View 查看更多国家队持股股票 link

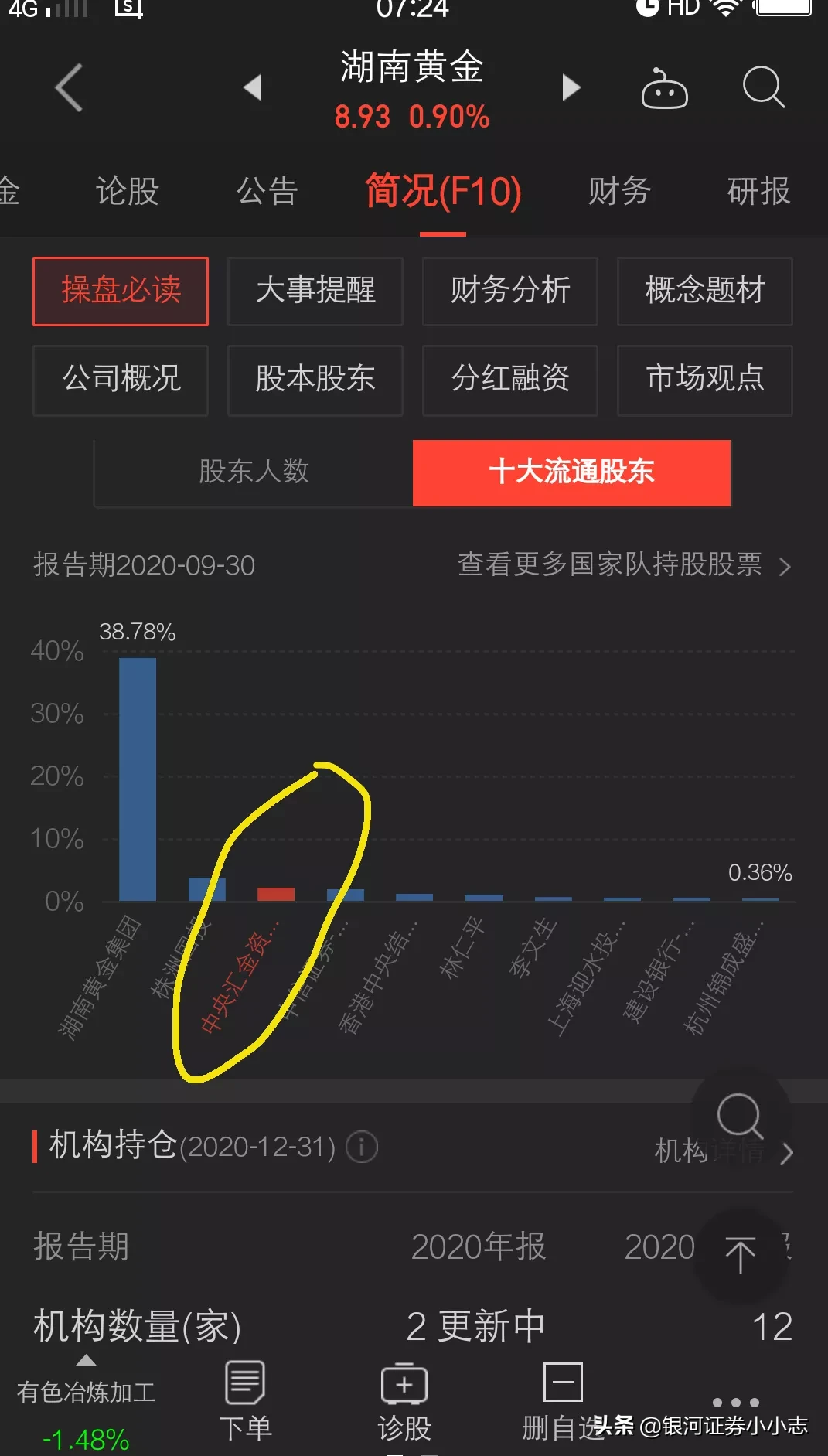pyautogui.click(x=623, y=565)
